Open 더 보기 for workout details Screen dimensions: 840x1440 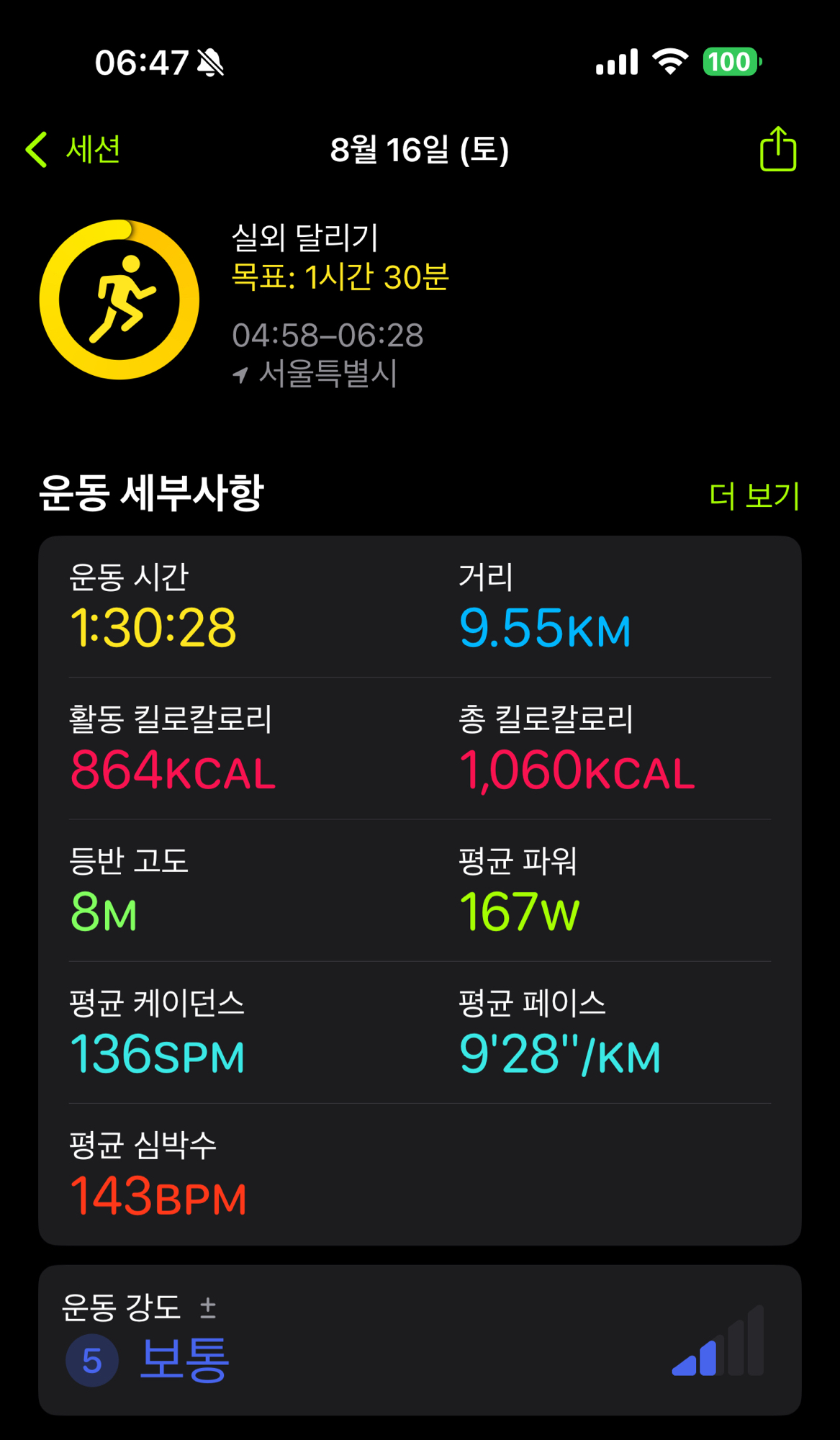click(754, 495)
